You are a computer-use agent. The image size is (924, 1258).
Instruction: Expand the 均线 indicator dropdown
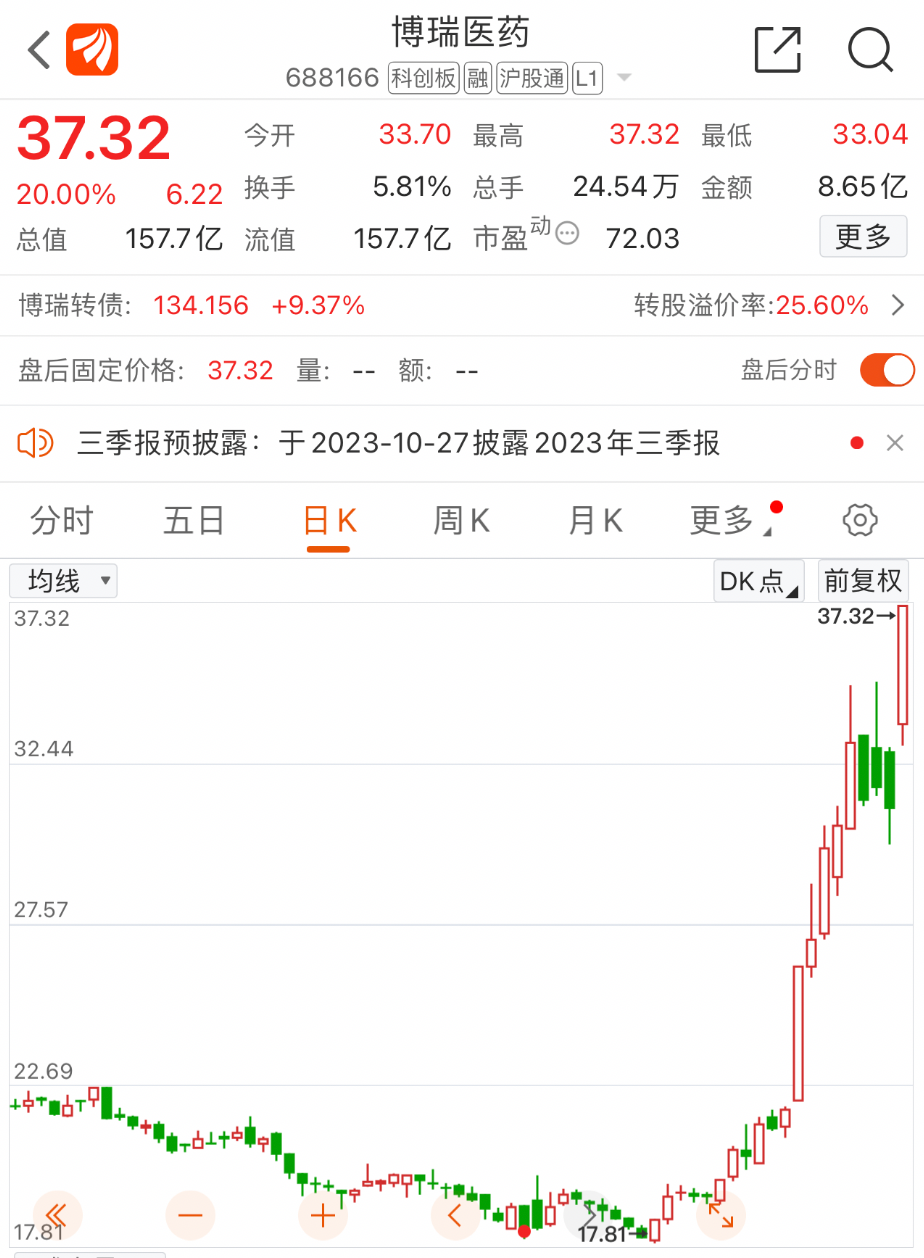click(63, 581)
